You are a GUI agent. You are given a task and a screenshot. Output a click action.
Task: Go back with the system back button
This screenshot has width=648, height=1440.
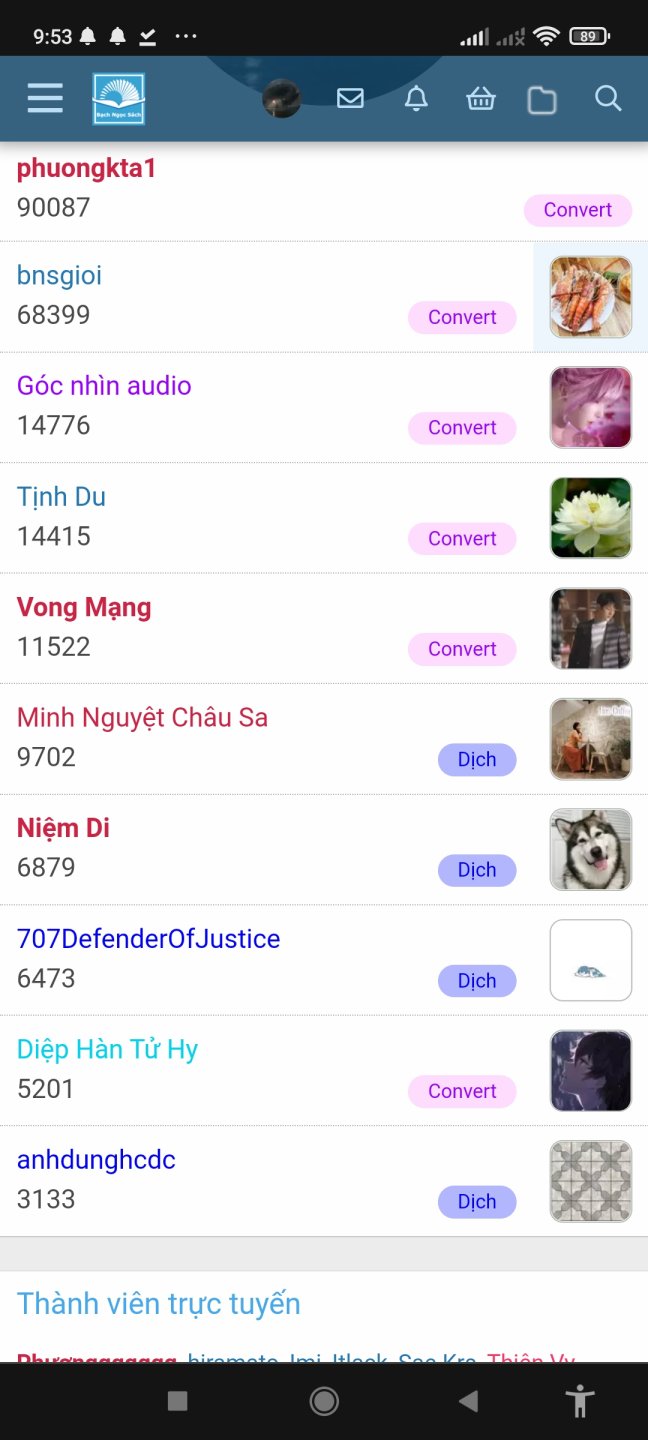(468, 1401)
